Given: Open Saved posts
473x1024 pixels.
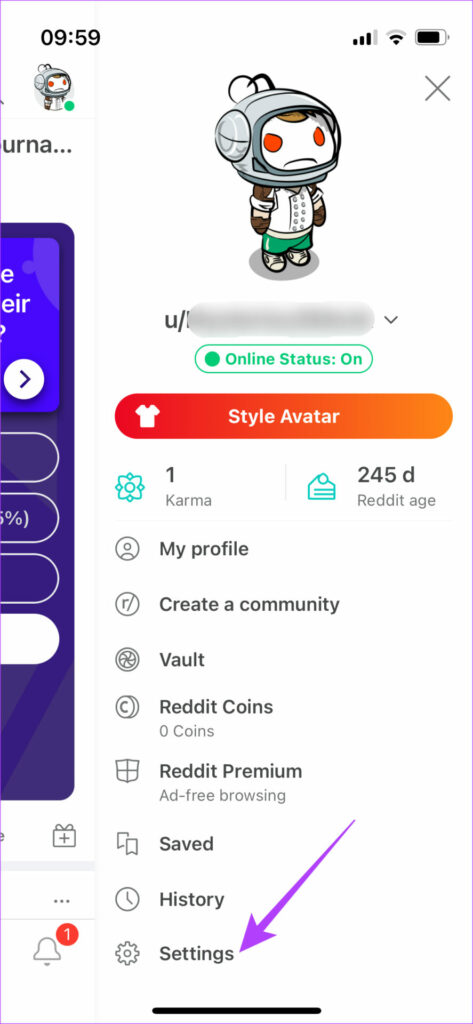Looking at the screenshot, I should 284,844.
